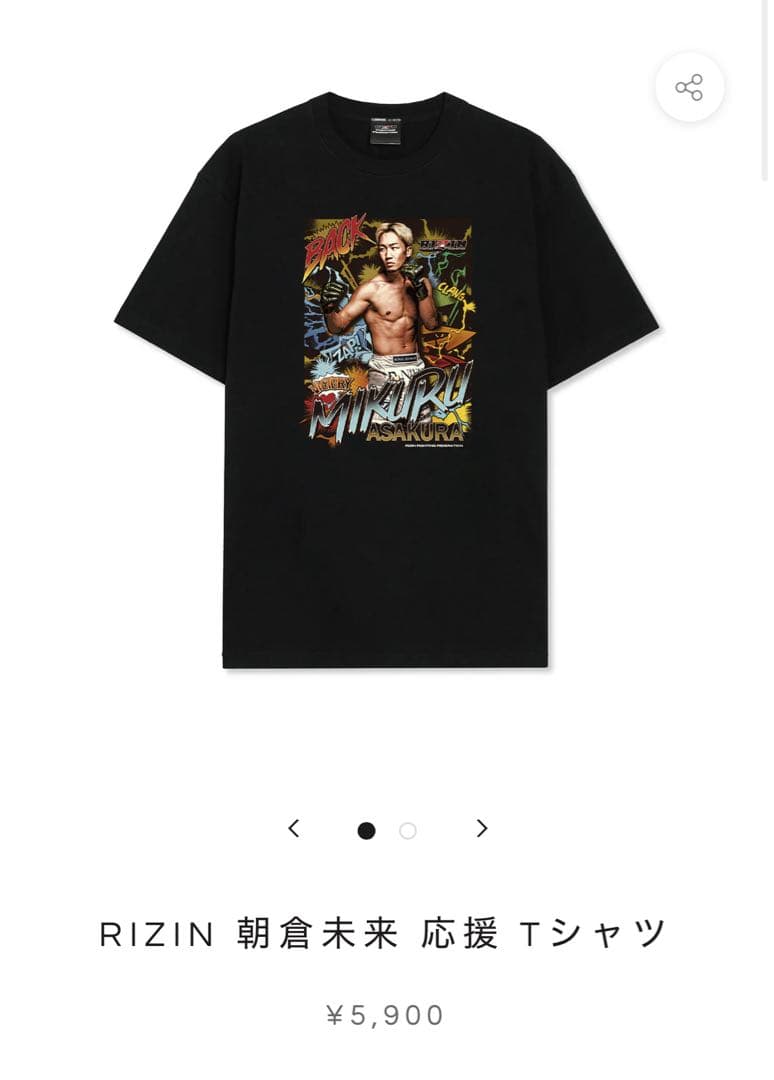Click the left chevron to view previous image
This screenshot has width=774, height=1080.
click(x=293, y=830)
